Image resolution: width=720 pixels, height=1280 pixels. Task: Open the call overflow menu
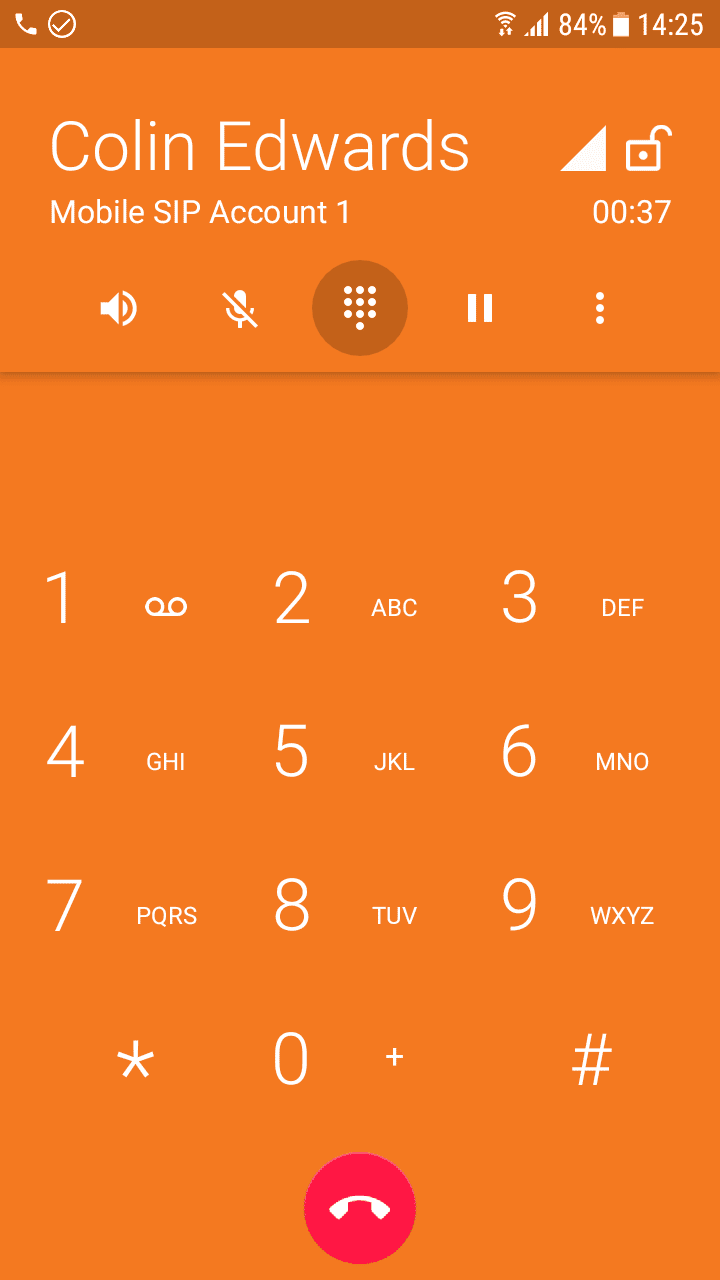coord(600,308)
